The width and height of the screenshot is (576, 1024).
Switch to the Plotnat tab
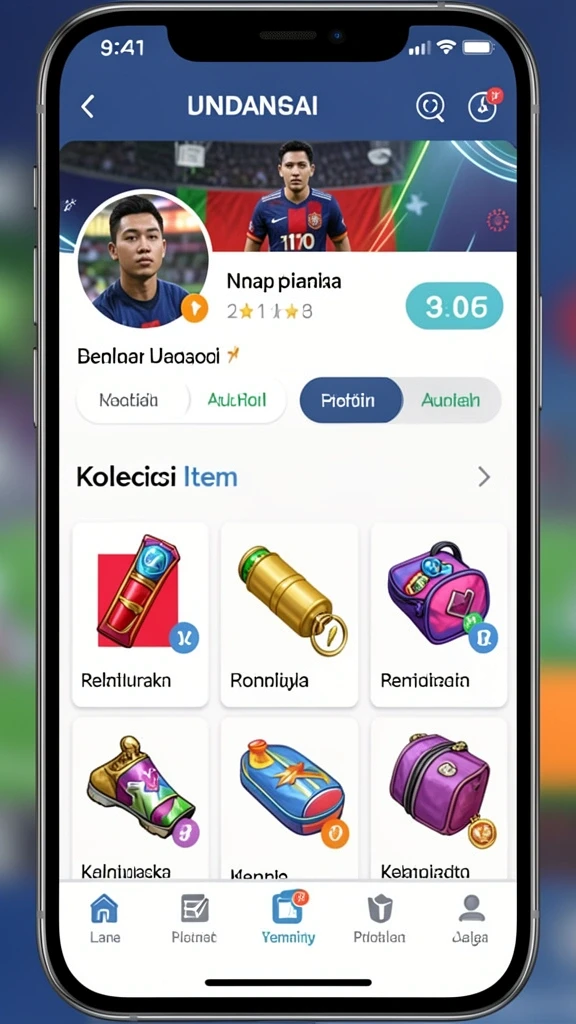[x=195, y=920]
